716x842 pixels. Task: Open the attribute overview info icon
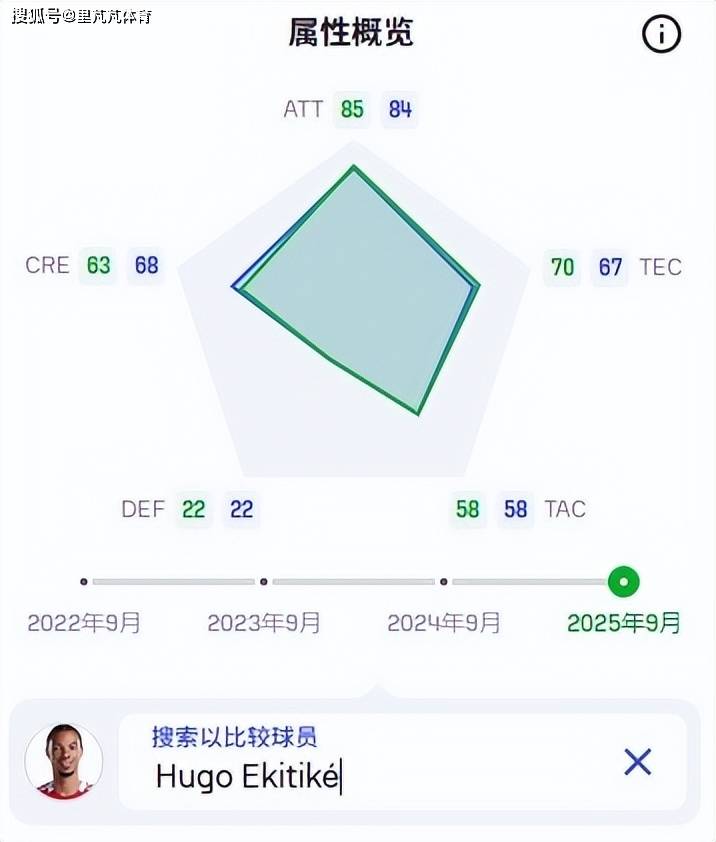[661, 35]
